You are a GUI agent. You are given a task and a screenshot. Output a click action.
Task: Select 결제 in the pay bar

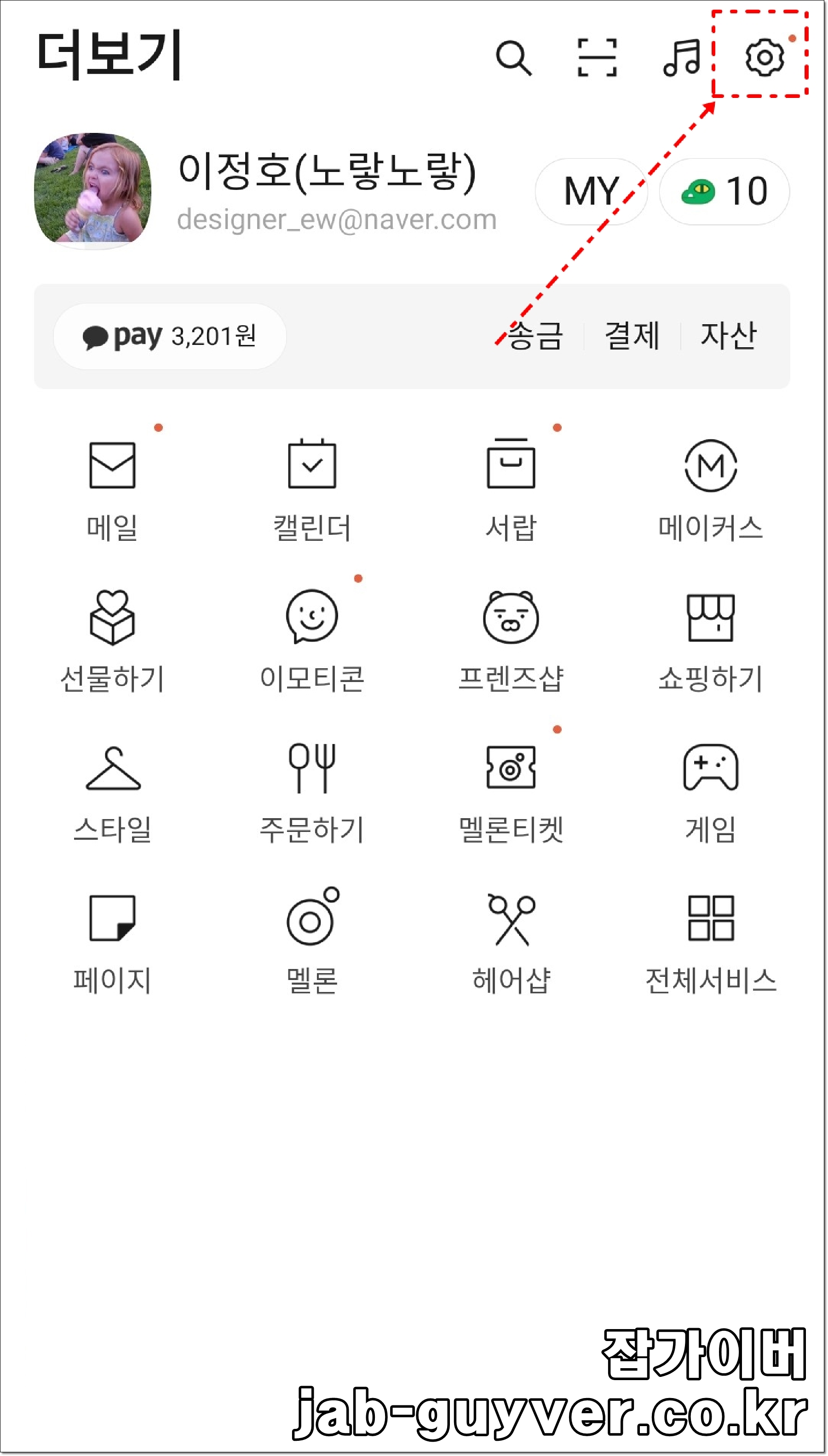pos(632,335)
